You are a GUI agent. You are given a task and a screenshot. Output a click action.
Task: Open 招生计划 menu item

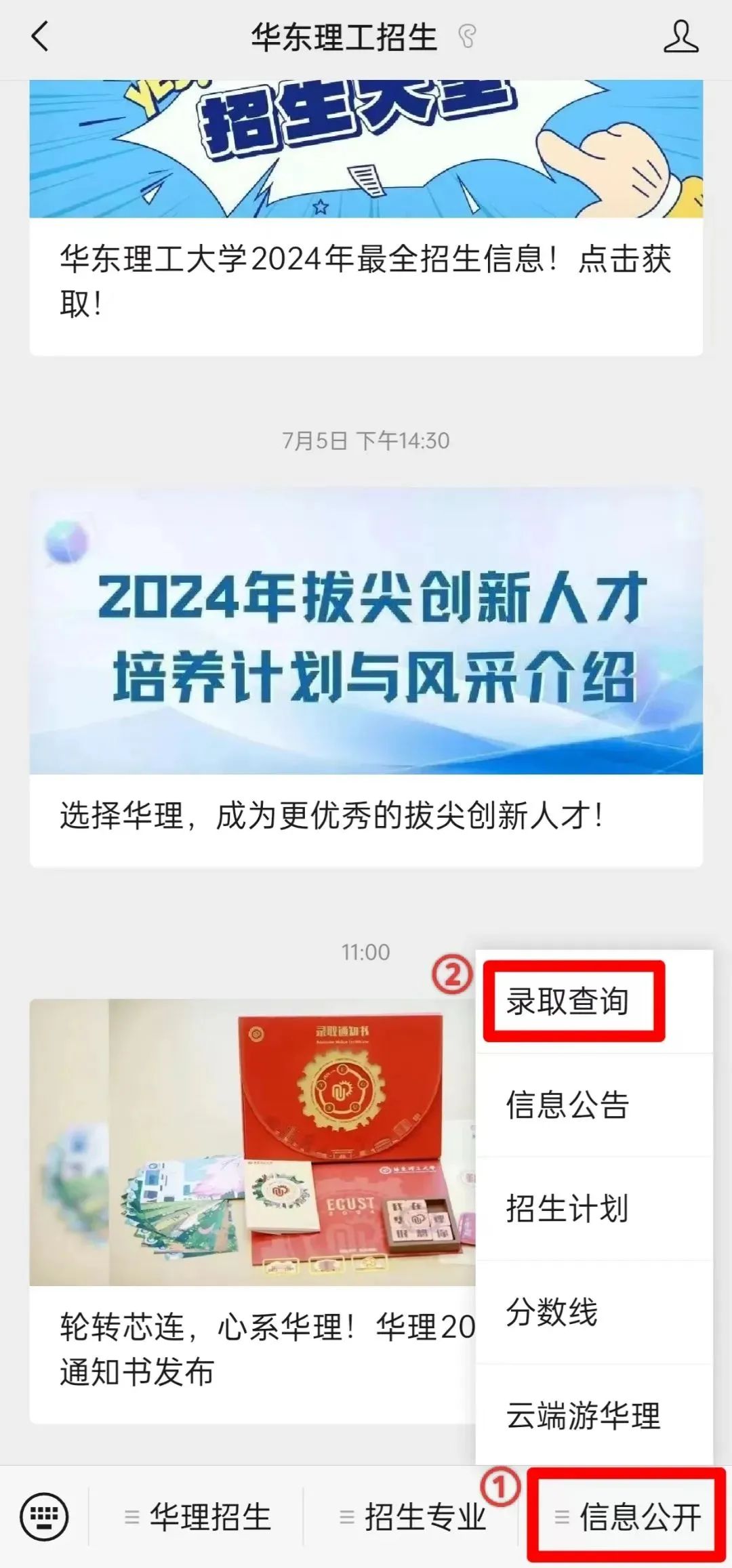tap(568, 1209)
